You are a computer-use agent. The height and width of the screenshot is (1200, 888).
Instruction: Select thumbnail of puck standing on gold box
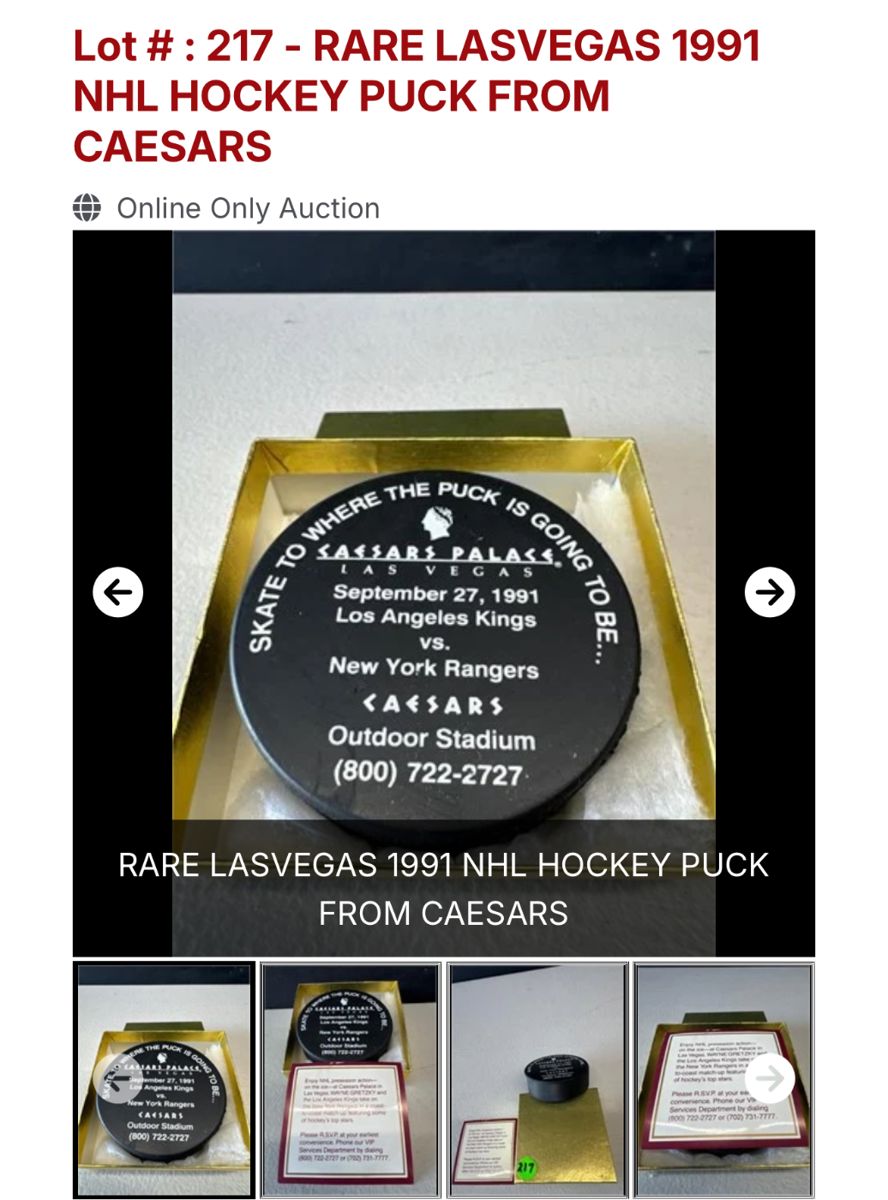coord(537,1080)
